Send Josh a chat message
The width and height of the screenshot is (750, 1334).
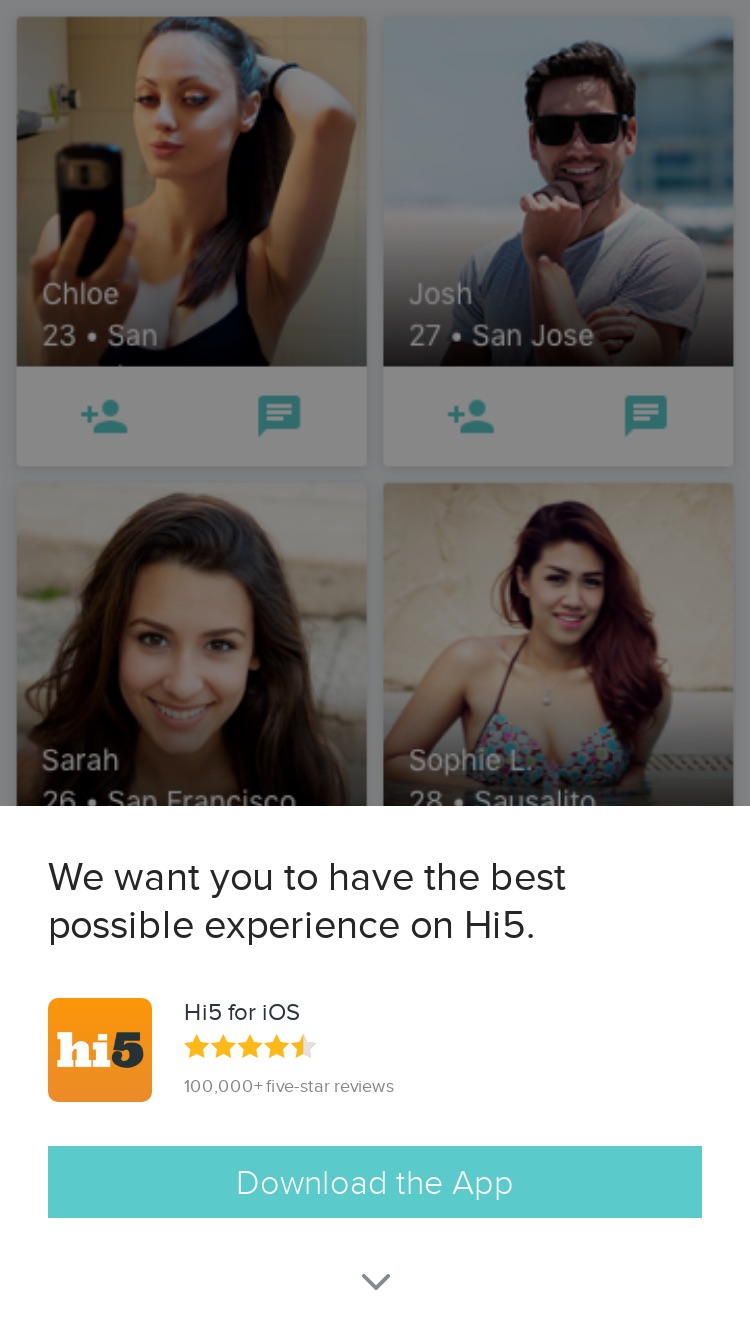point(646,416)
